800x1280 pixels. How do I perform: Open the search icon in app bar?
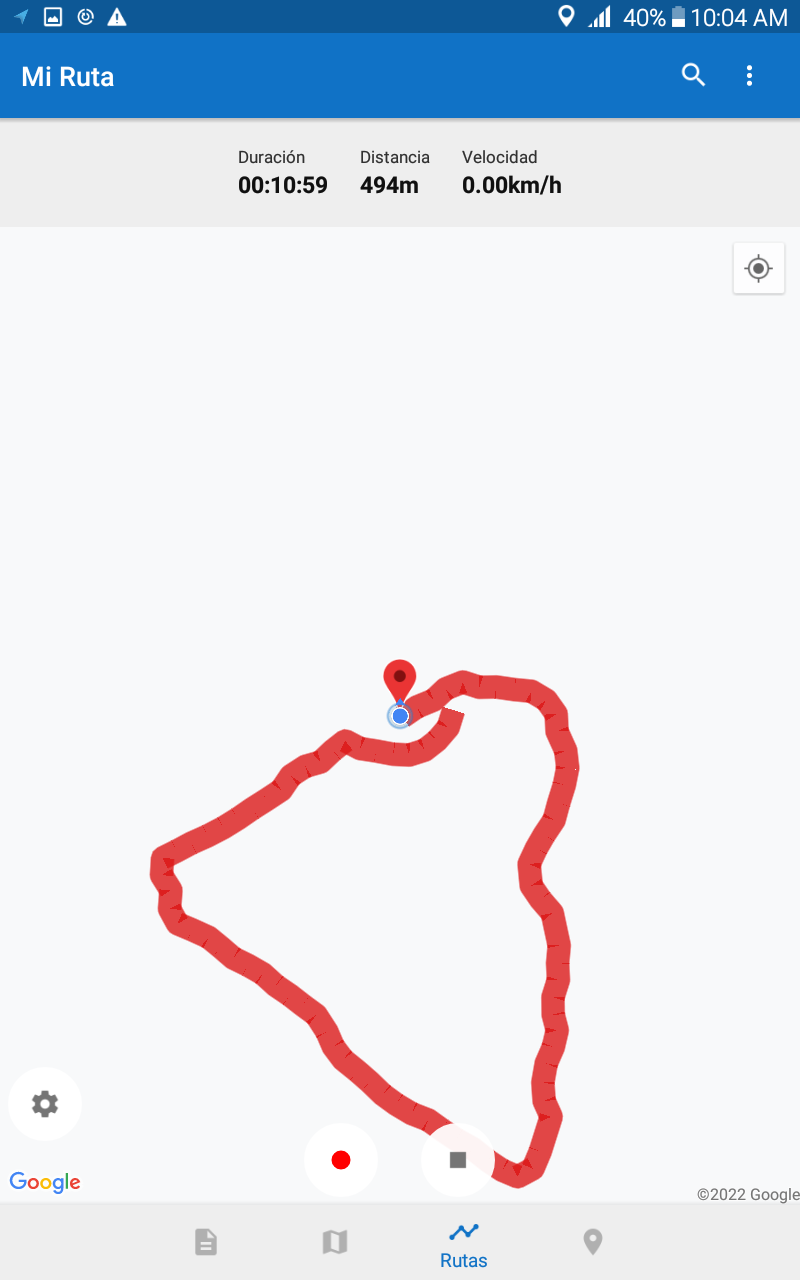click(x=693, y=75)
